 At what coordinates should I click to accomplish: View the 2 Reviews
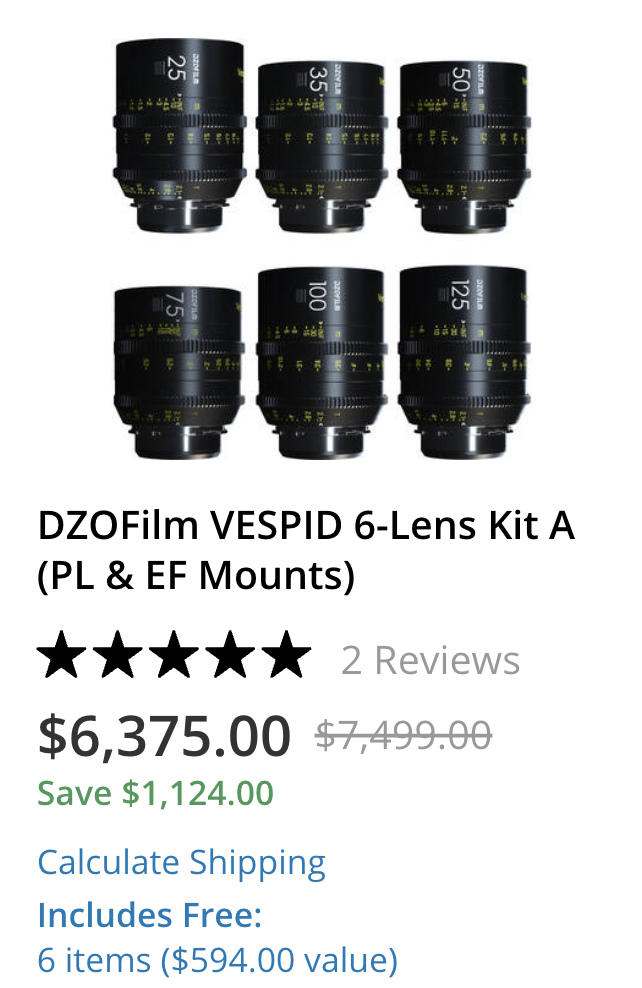[430, 660]
